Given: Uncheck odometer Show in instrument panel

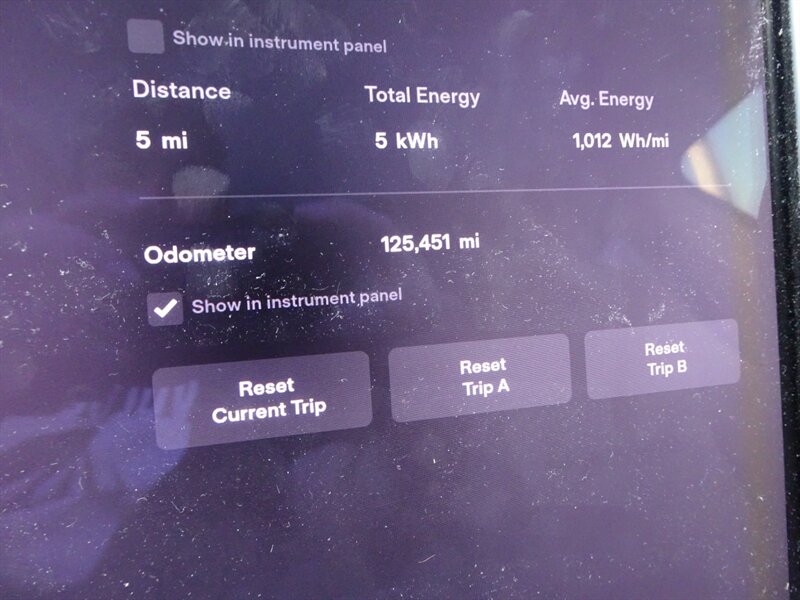Looking at the screenshot, I should point(165,308).
